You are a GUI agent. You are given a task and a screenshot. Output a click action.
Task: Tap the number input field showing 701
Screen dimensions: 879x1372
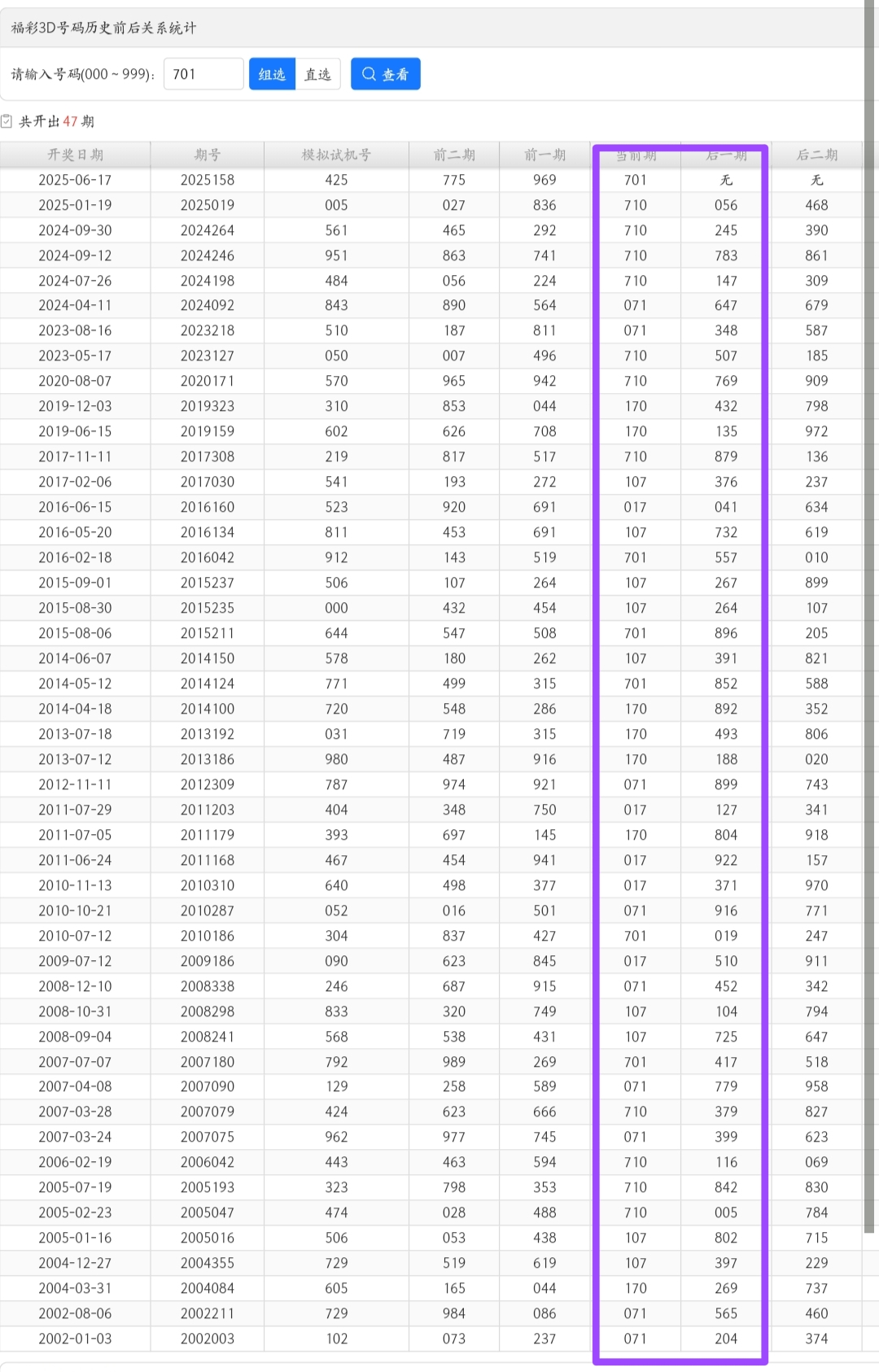pos(203,74)
